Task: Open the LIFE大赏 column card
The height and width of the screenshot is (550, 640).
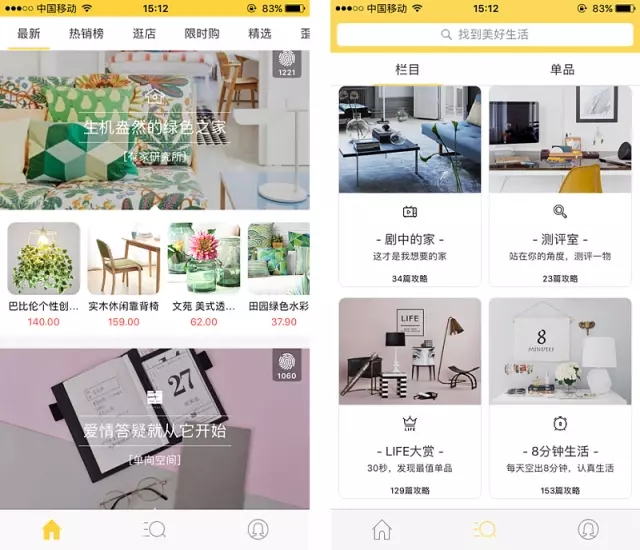Action: pyautogui.click(x=409, y=397)
